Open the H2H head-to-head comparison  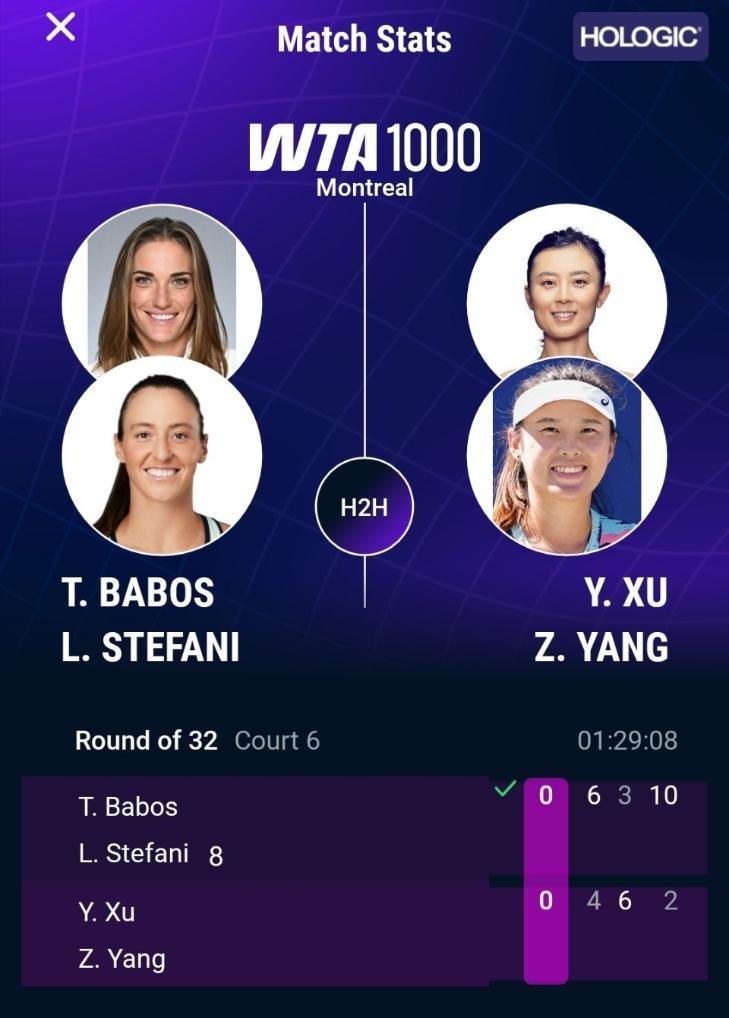364,507
